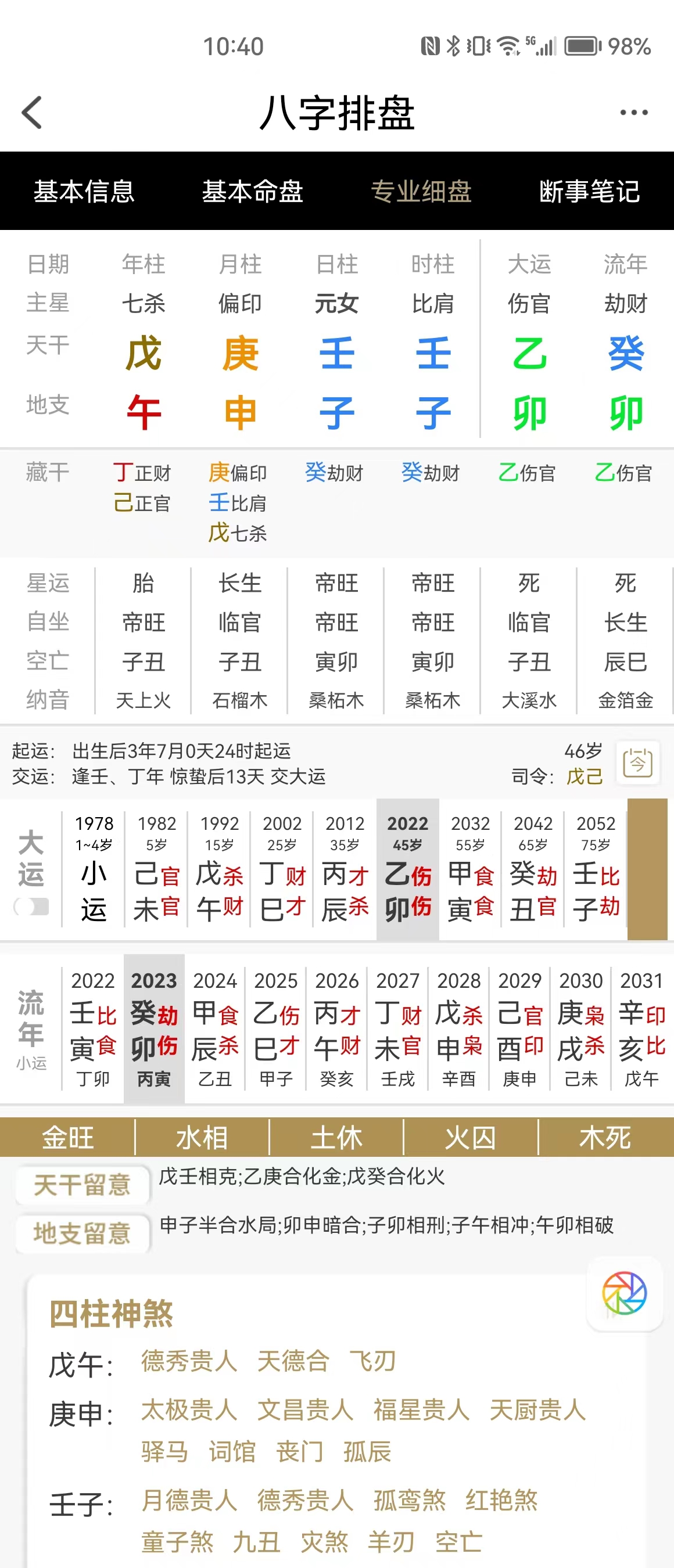Choose the 2012 丙辰 大运 column
Viewport: 674px width, 1568px height.
(345, 871)
